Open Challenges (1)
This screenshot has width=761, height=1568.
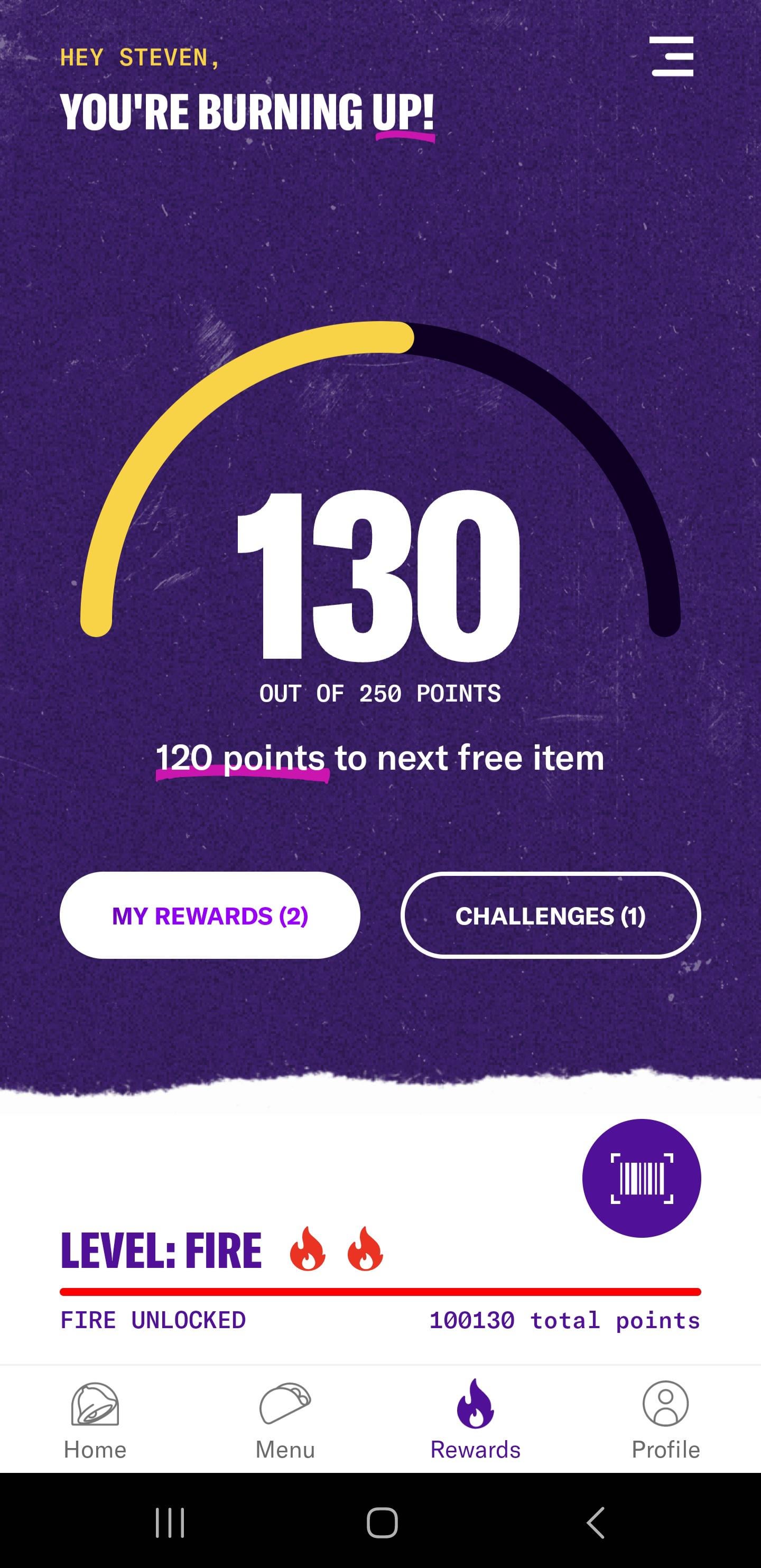[x=550, y=916]
